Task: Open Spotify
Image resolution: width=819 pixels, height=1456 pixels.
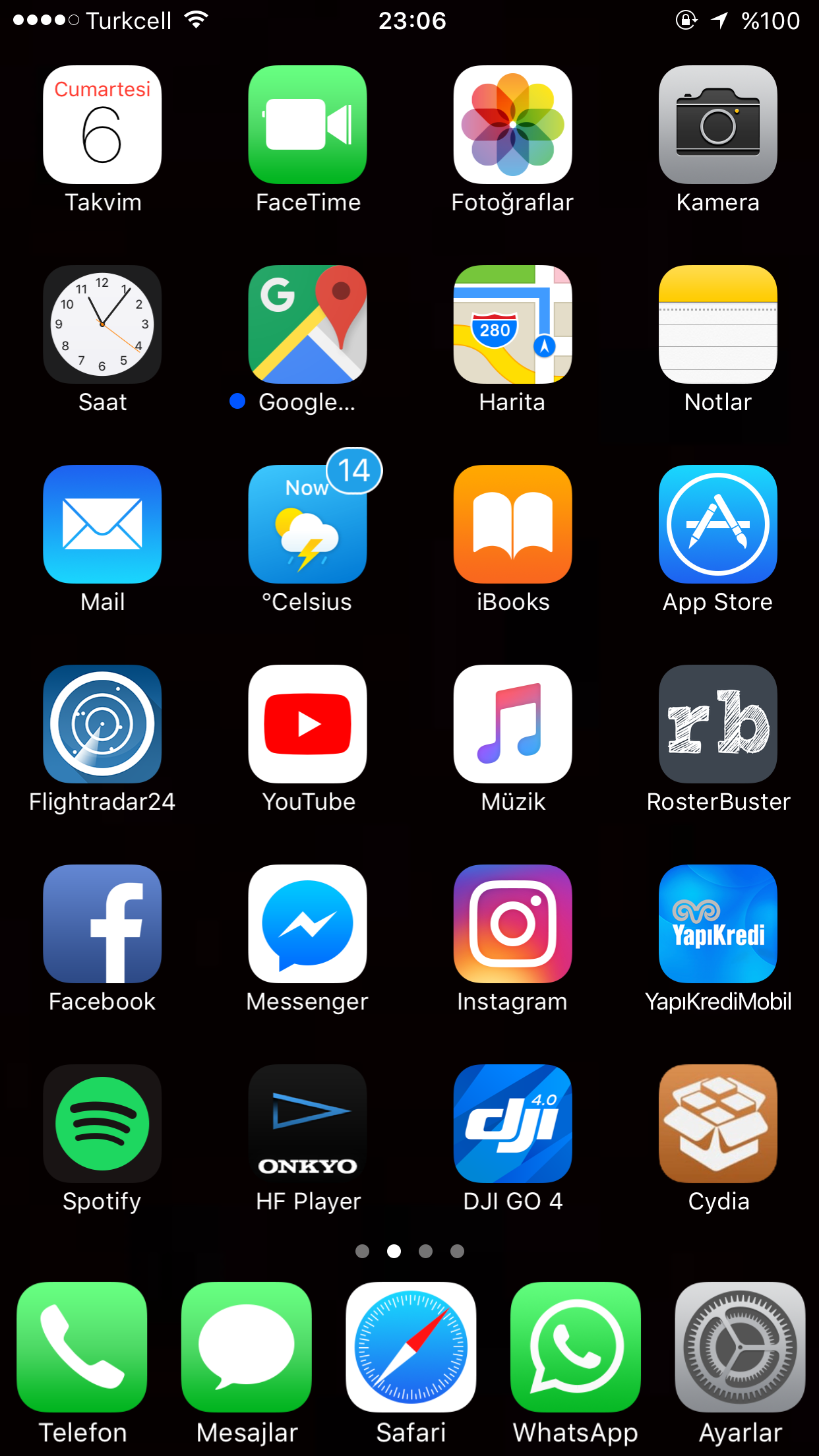Action: click(x=102, y=1124)
